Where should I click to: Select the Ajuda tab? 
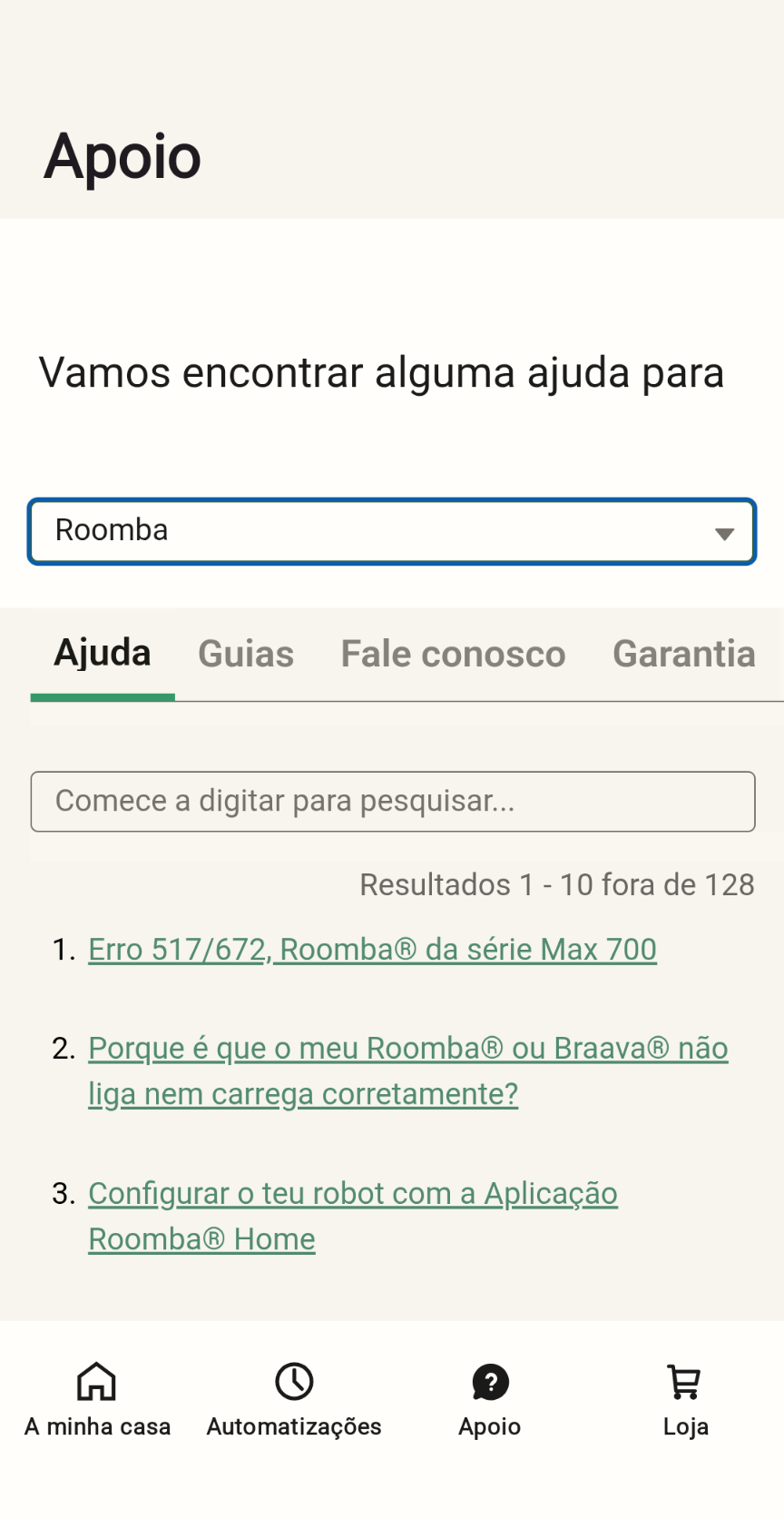[103, 654]
